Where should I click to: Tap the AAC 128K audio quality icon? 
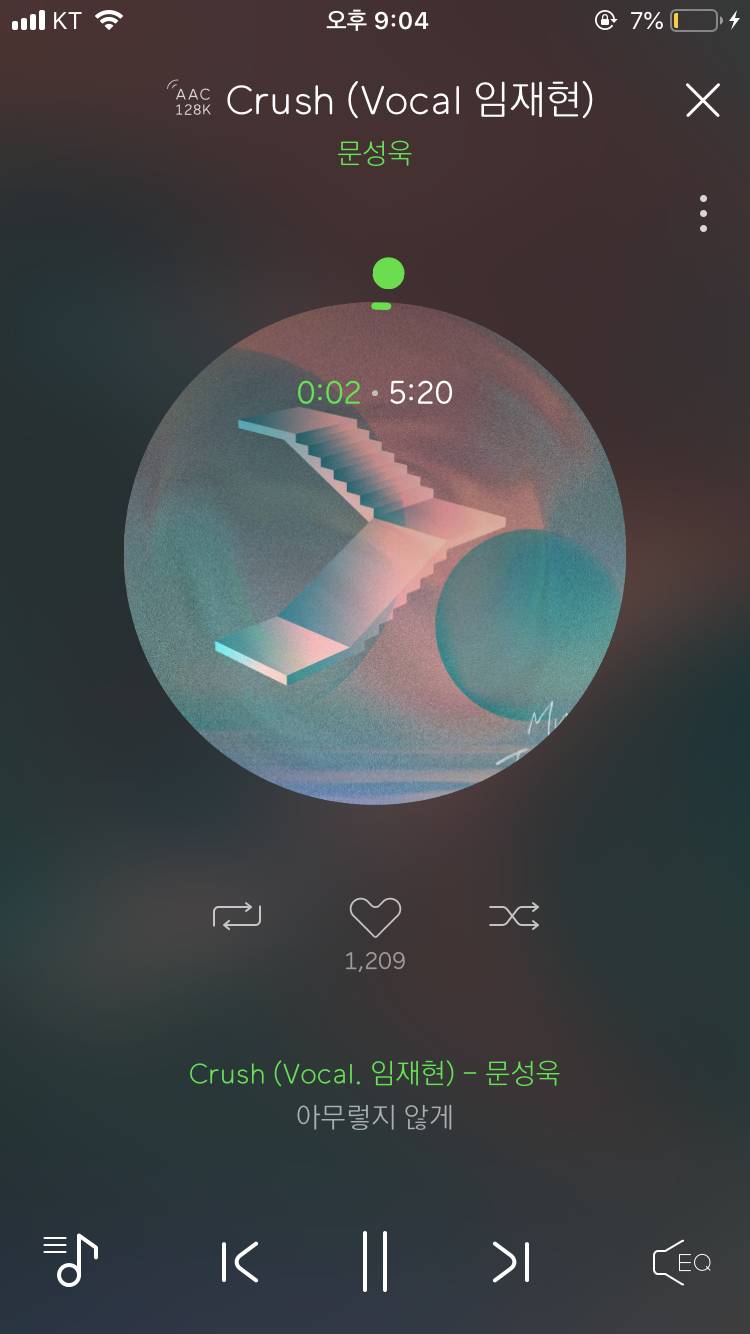[191, 98]
